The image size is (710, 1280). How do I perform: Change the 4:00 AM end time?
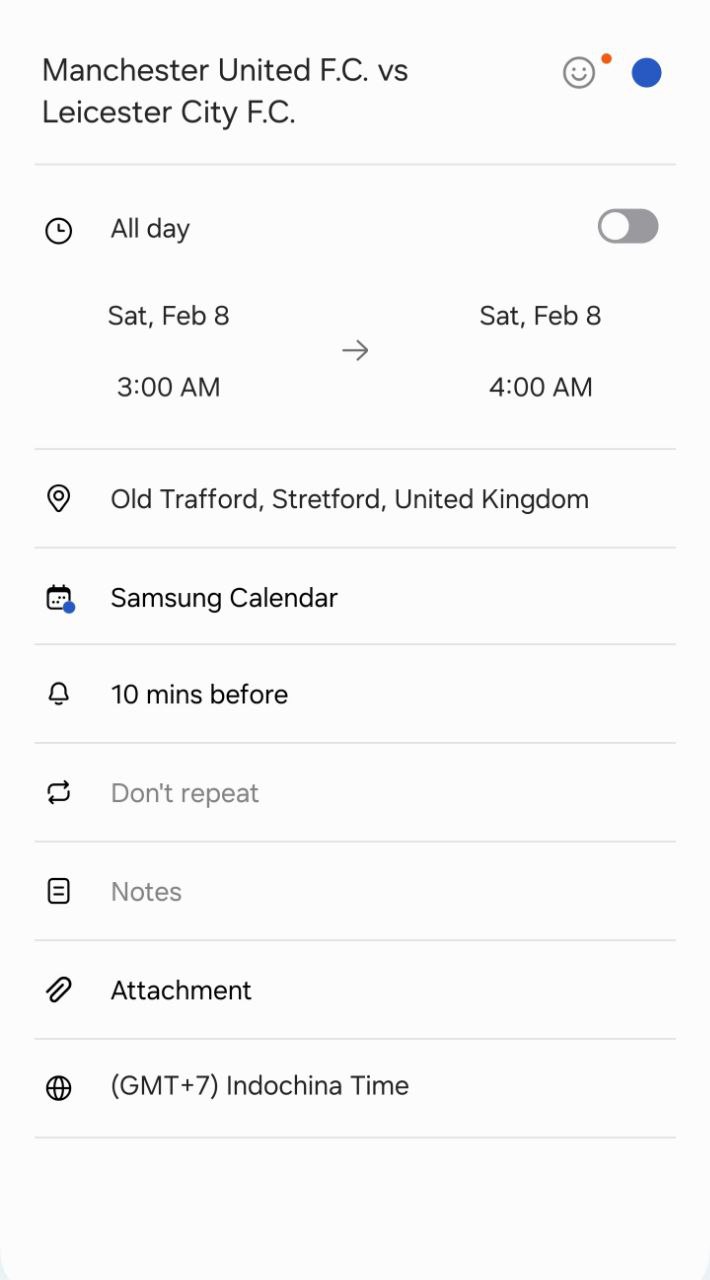point(540,387)
